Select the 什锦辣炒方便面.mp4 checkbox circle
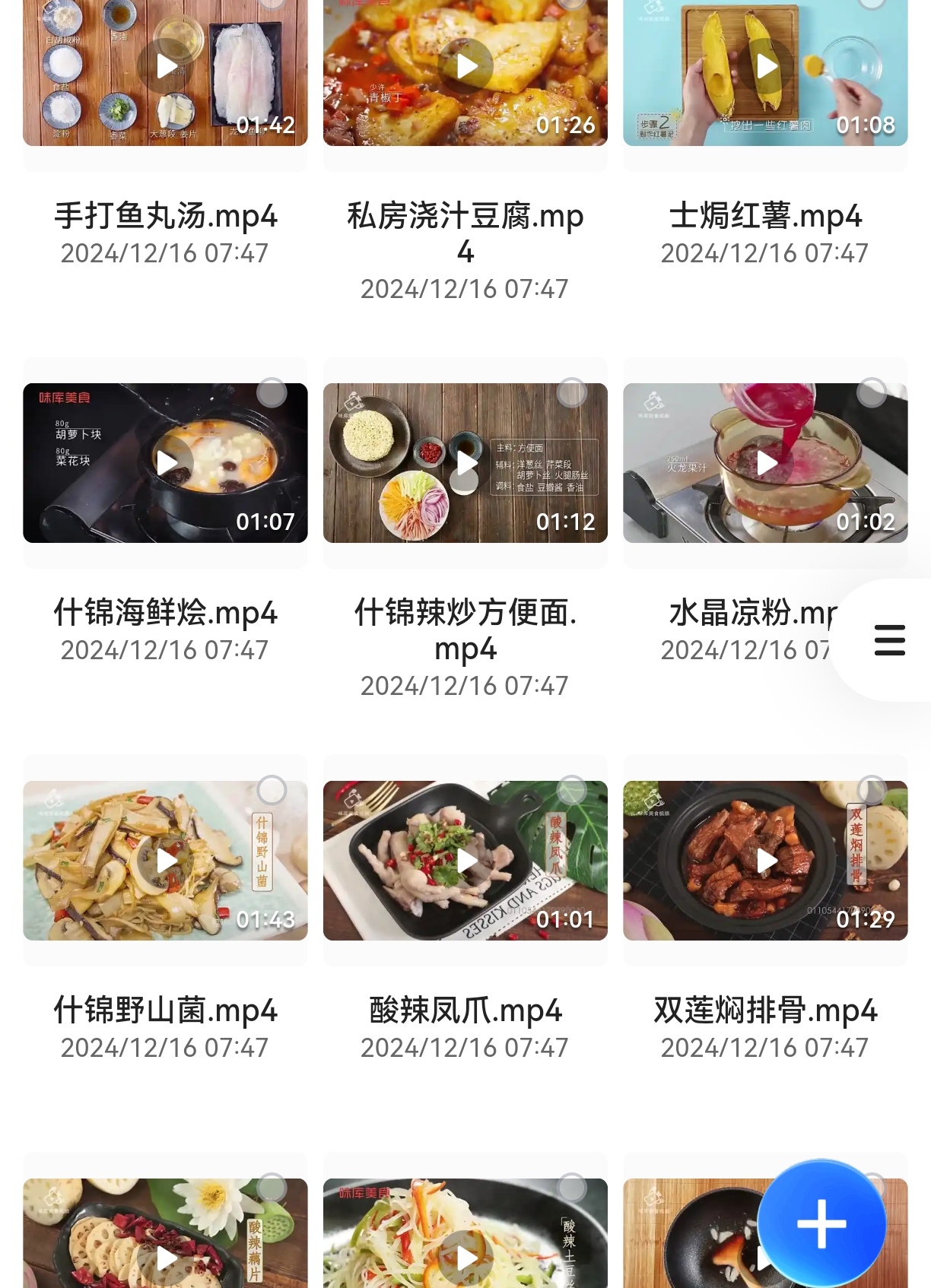This screenshot has width=931, height=1288. [x=572, y=393]
